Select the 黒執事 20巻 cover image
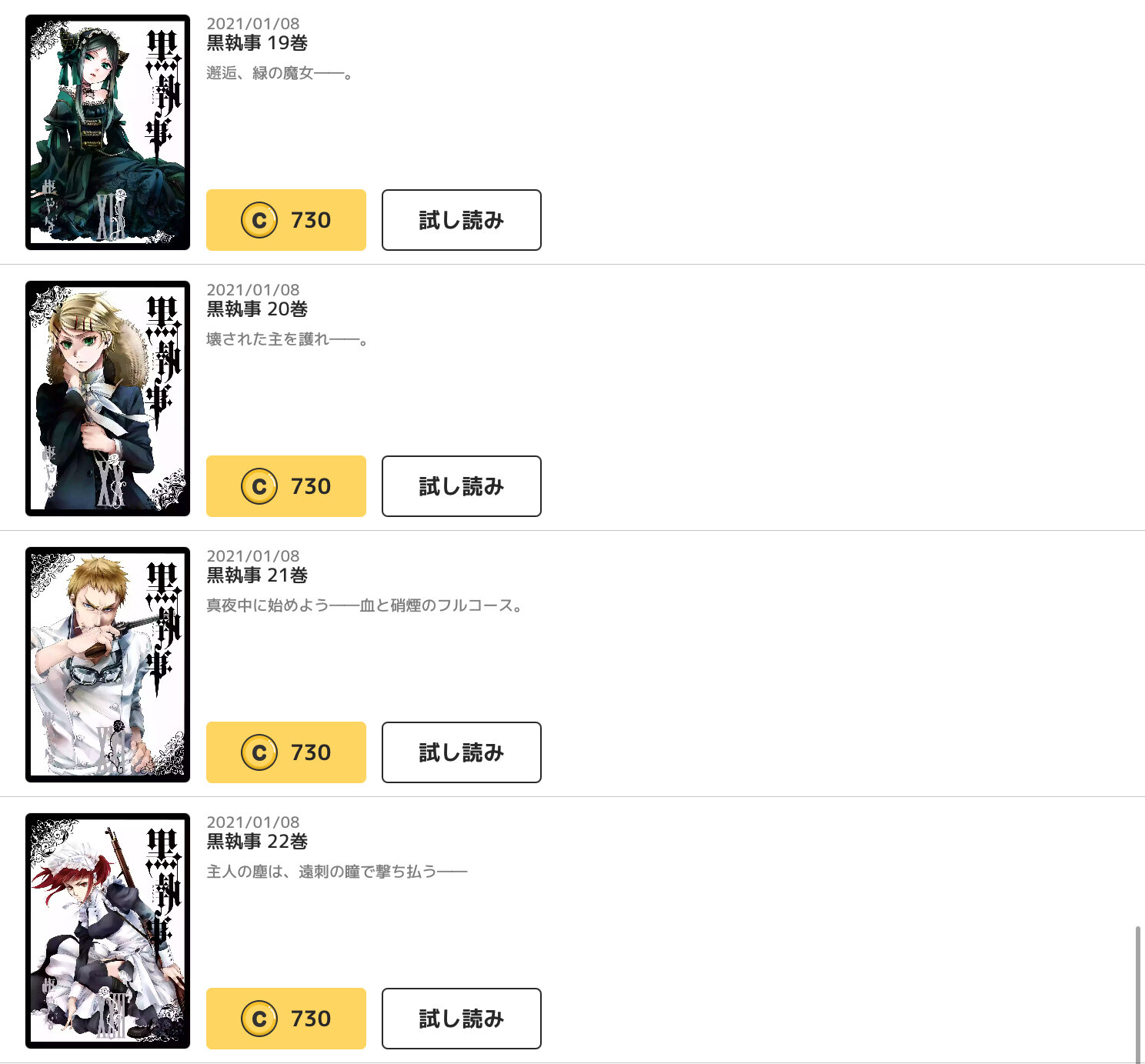 [x=108, y=399]
